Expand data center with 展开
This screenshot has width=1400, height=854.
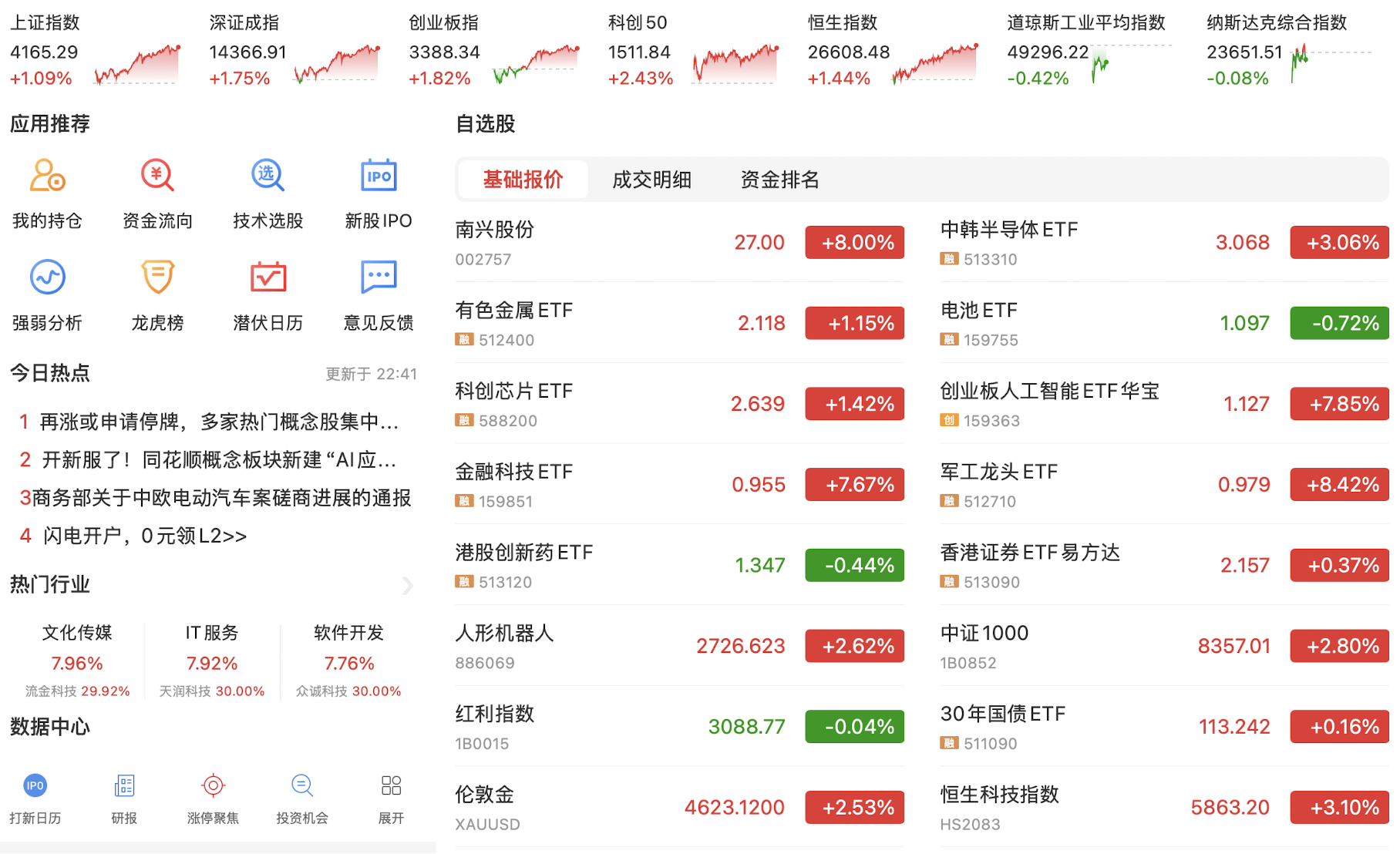[391, 798]
